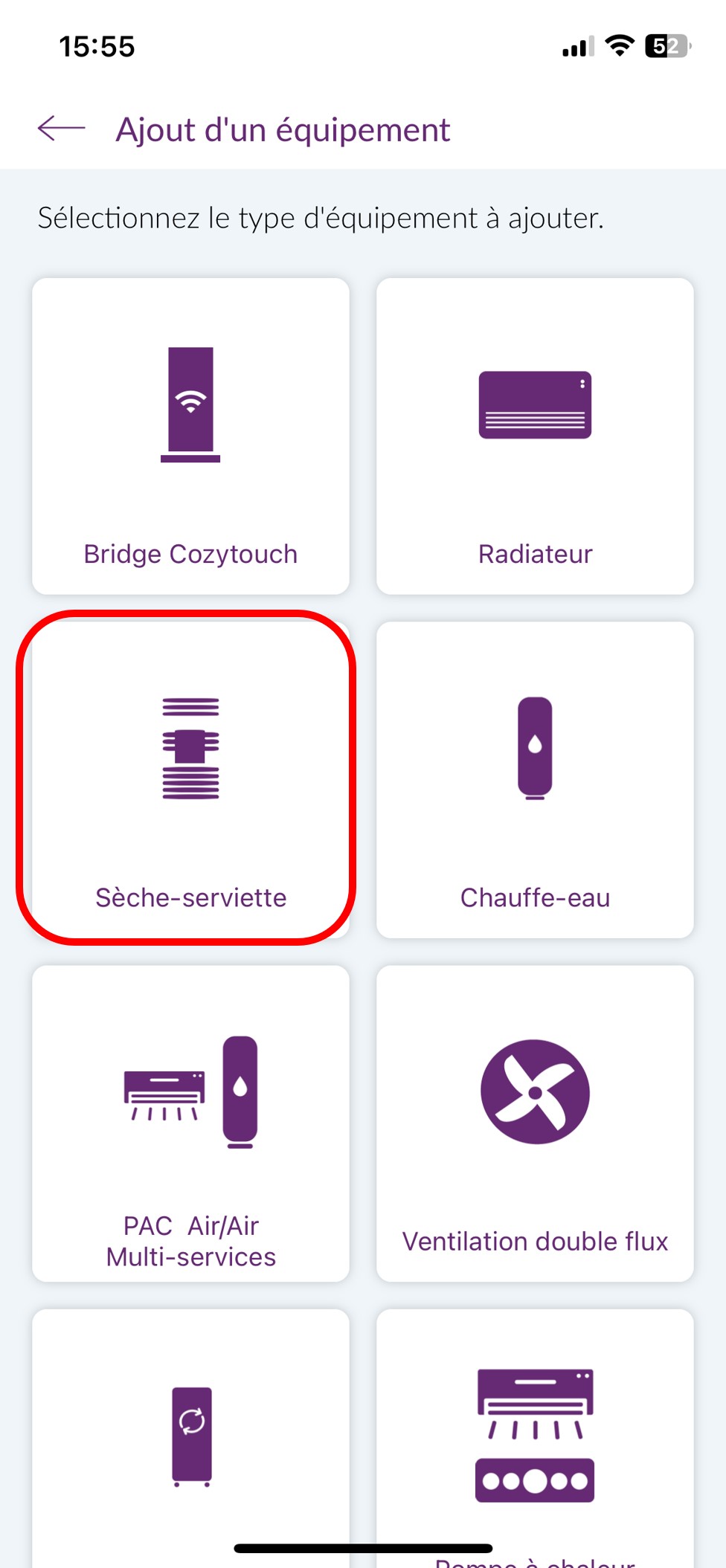Tap the Bridge Cozytouch card label
726x1568 pixels.
pos(190,553)
